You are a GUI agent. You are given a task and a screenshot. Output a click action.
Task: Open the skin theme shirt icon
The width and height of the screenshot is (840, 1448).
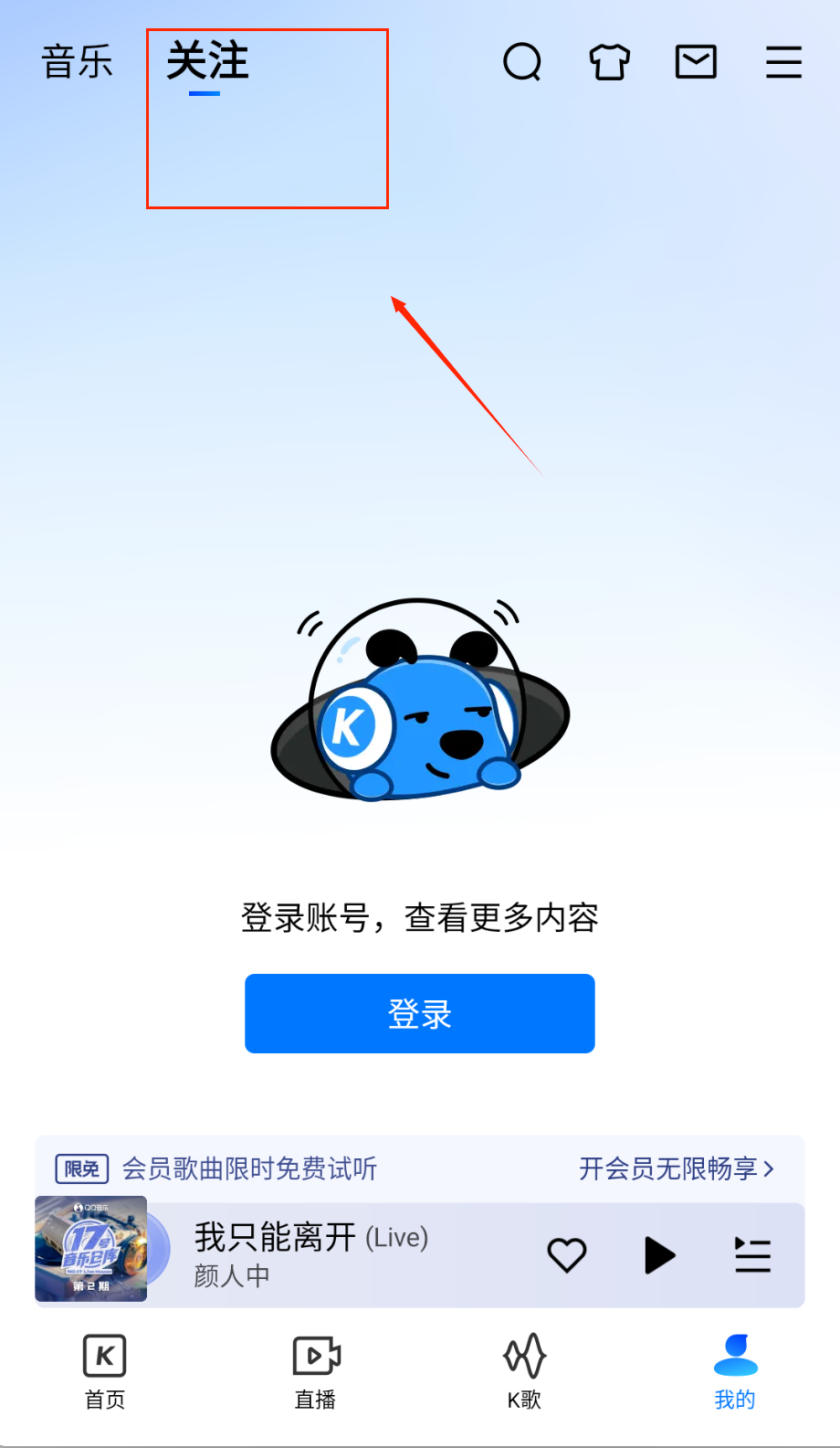tap(609, 62)
